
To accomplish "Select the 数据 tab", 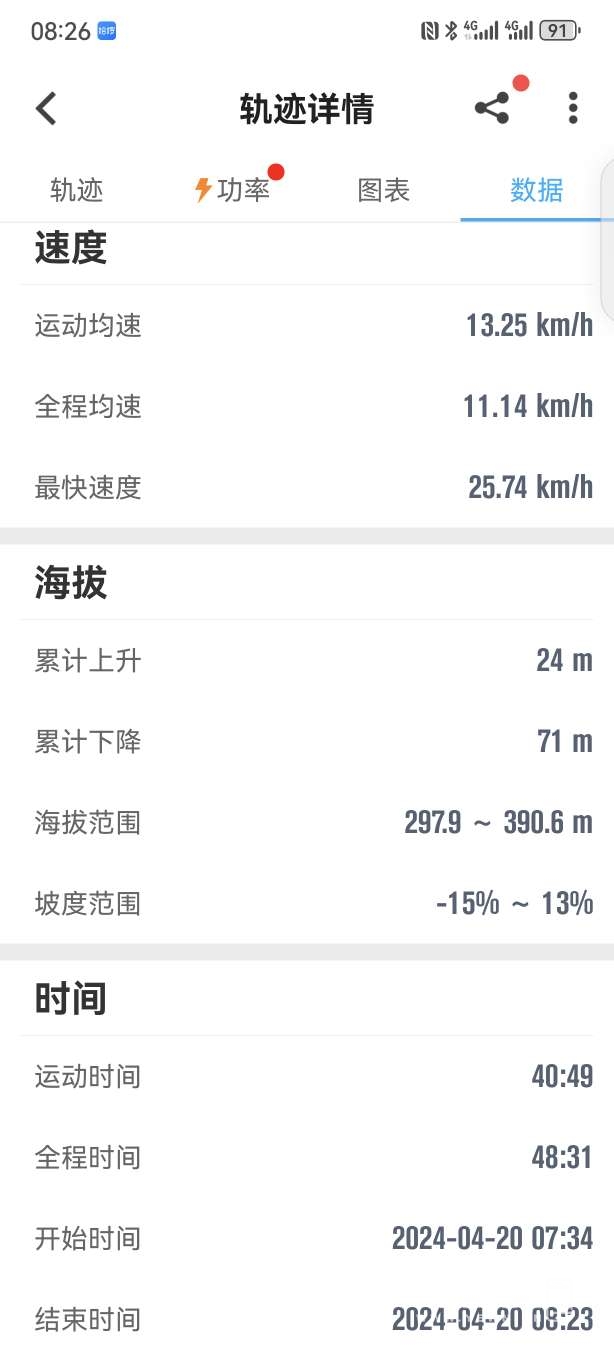I will [536, 190].
